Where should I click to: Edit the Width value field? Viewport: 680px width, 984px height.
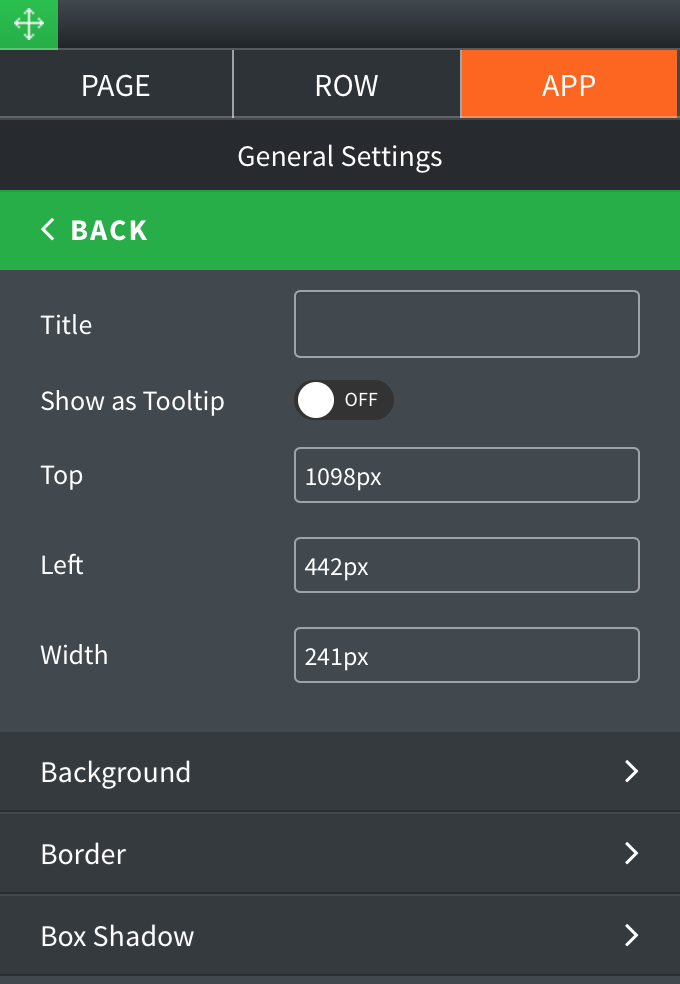click(x=466, y=655)
